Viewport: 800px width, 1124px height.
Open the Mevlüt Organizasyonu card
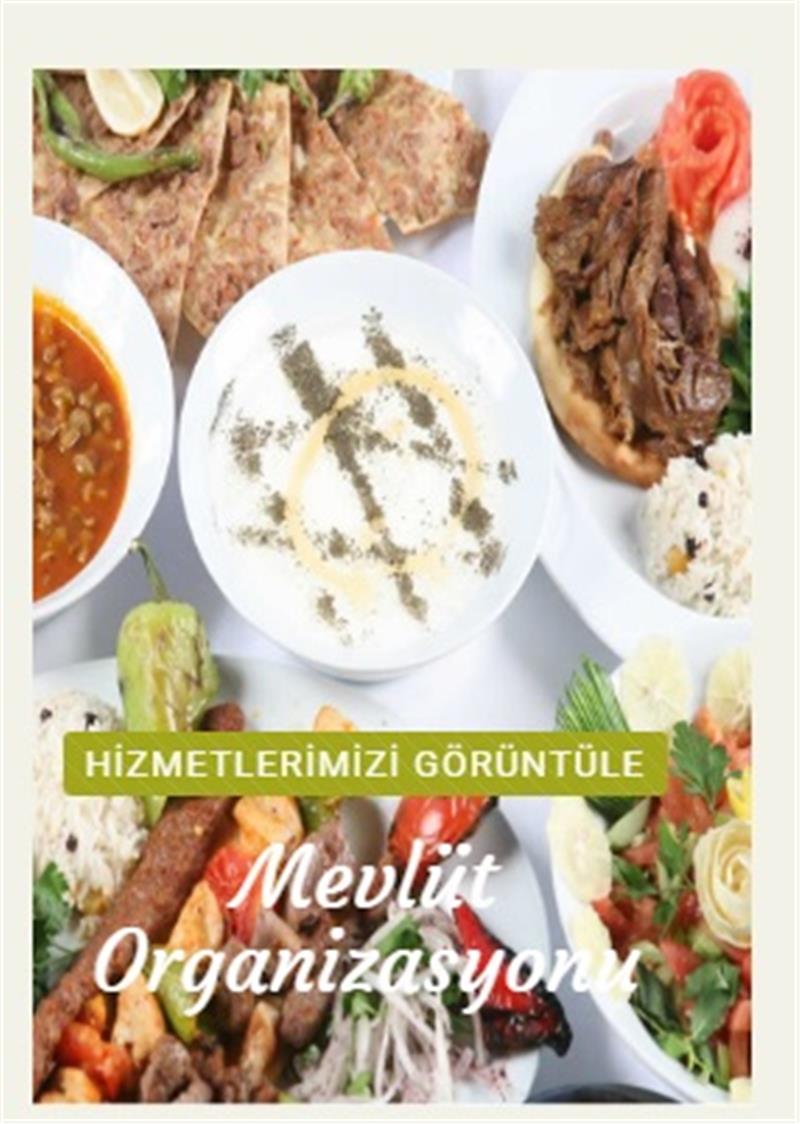(367, 932)
